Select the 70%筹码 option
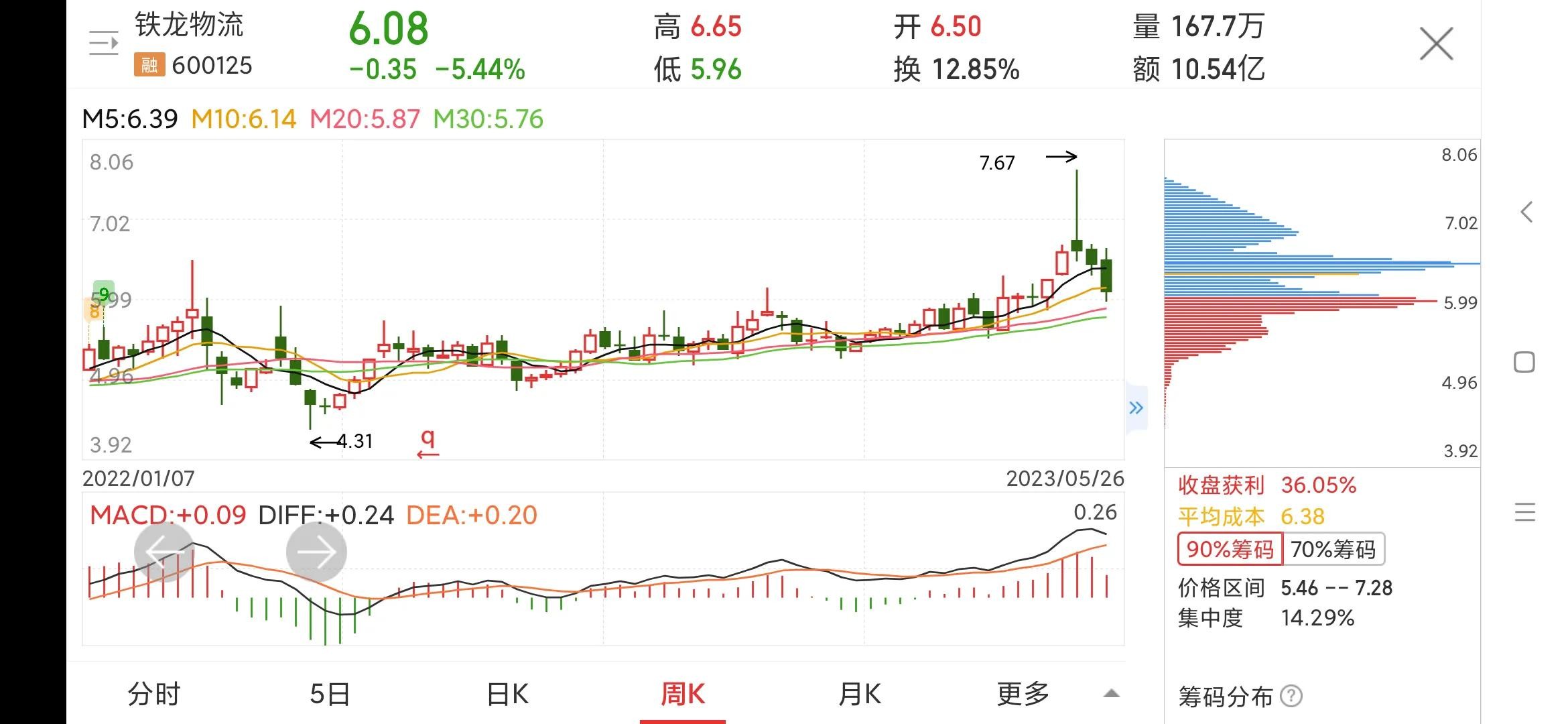This screenshot has width=1568, height=724. pyautogui.click(x=1333, y=550)
